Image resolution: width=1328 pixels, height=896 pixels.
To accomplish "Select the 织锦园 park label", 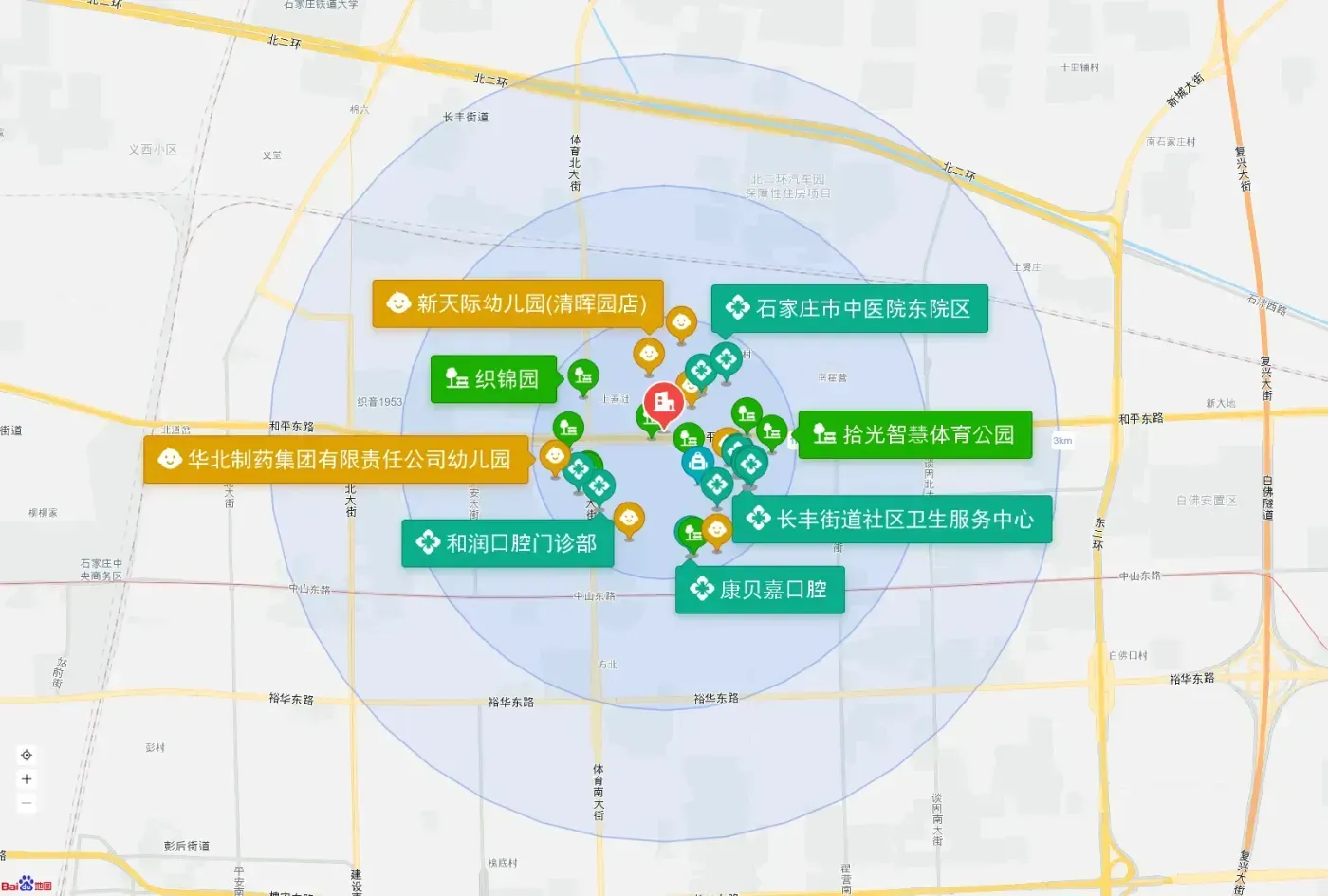I will pos(494,379).
